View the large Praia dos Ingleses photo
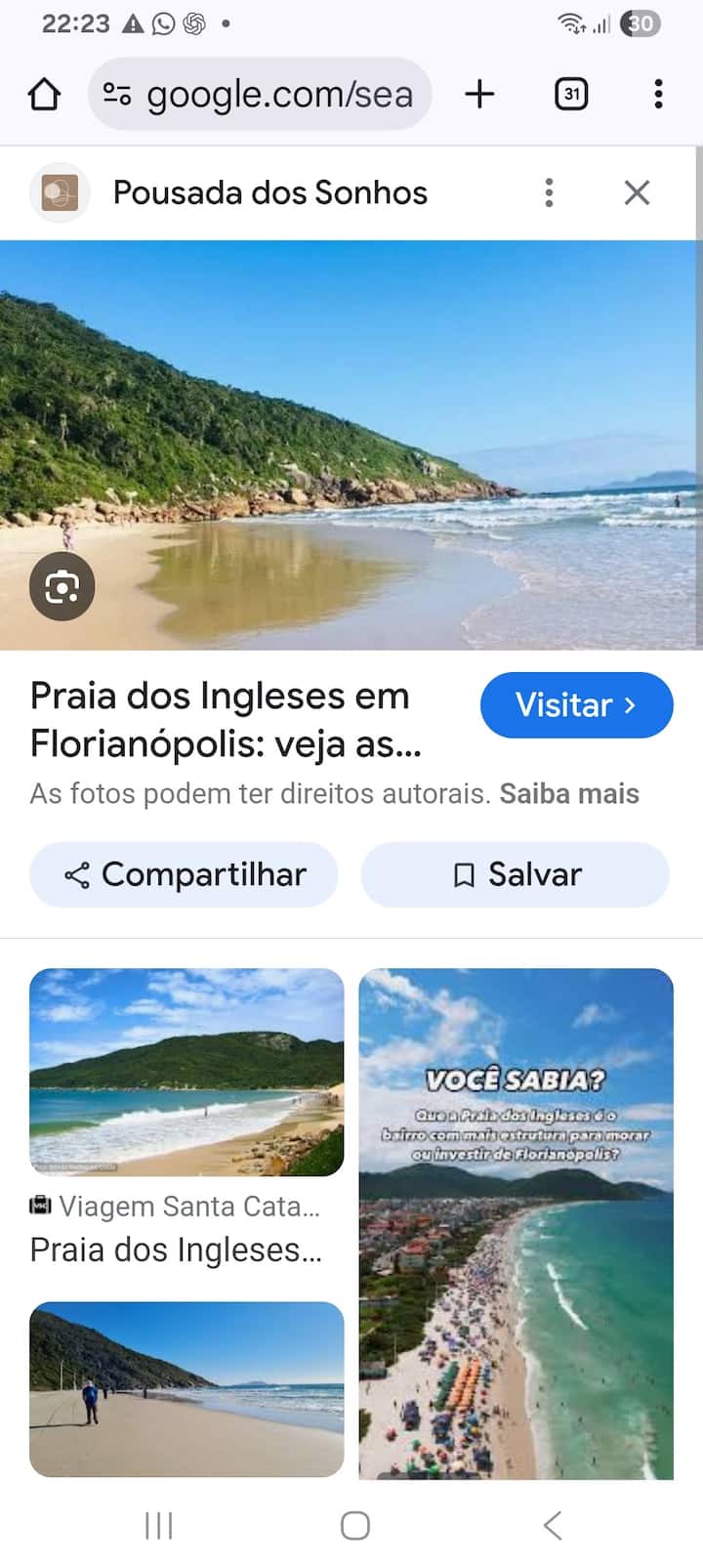The image size is (703, 1568). pyautogui.click(x=351, y=445)
